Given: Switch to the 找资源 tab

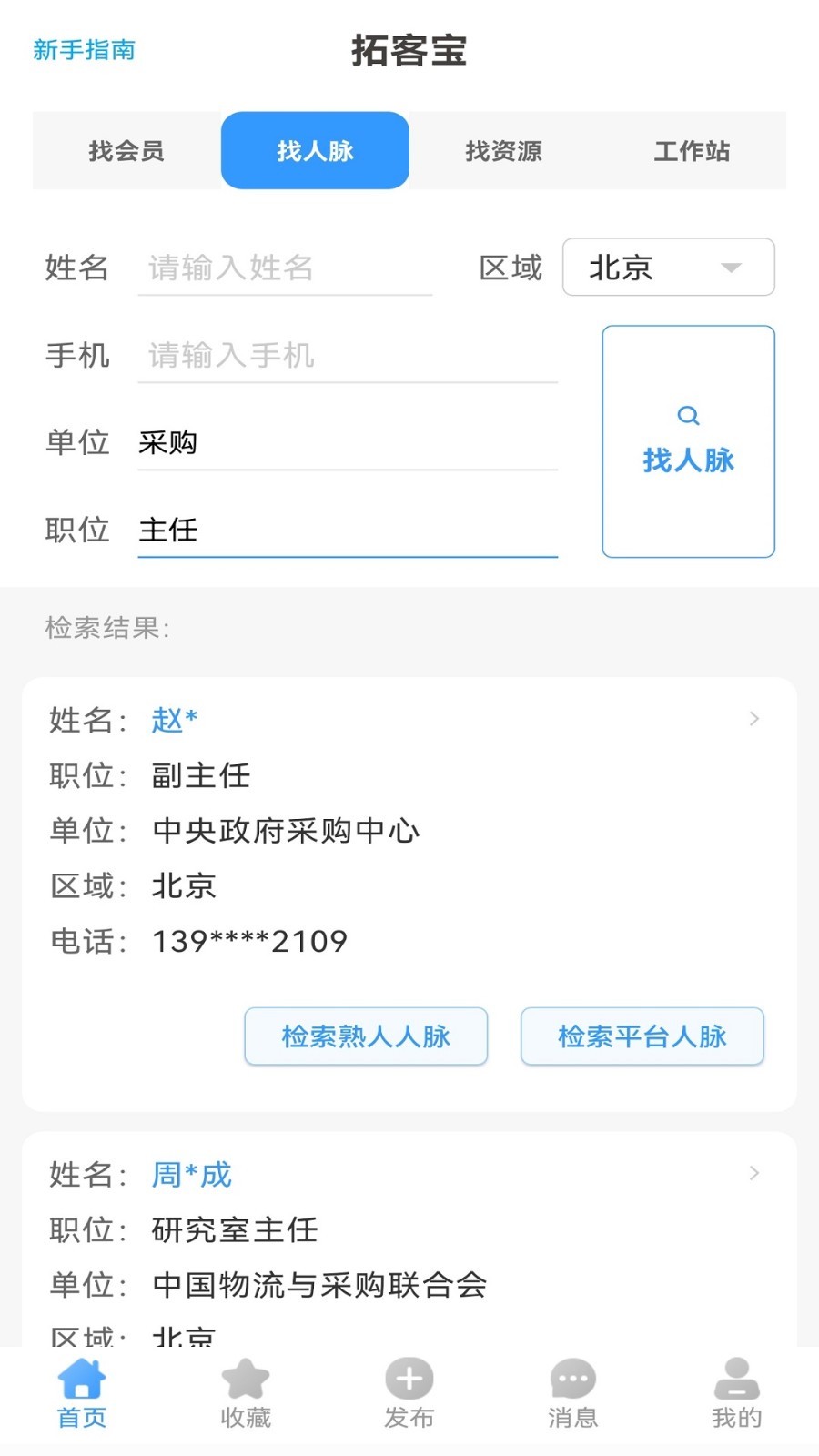Looking at the screenshot, I should click(x=503, y=150).
